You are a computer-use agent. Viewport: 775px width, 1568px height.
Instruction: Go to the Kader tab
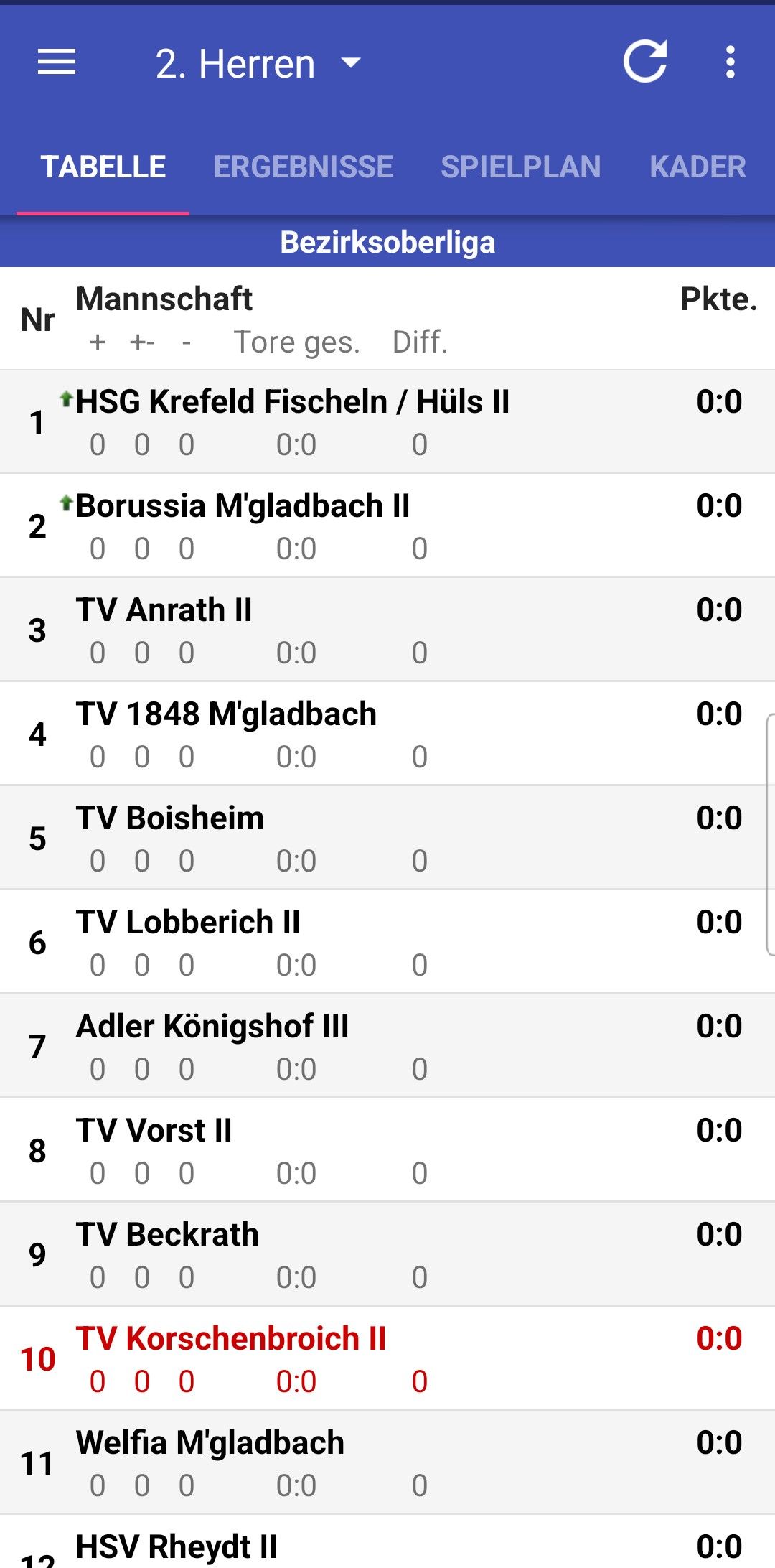coord(697,167)
